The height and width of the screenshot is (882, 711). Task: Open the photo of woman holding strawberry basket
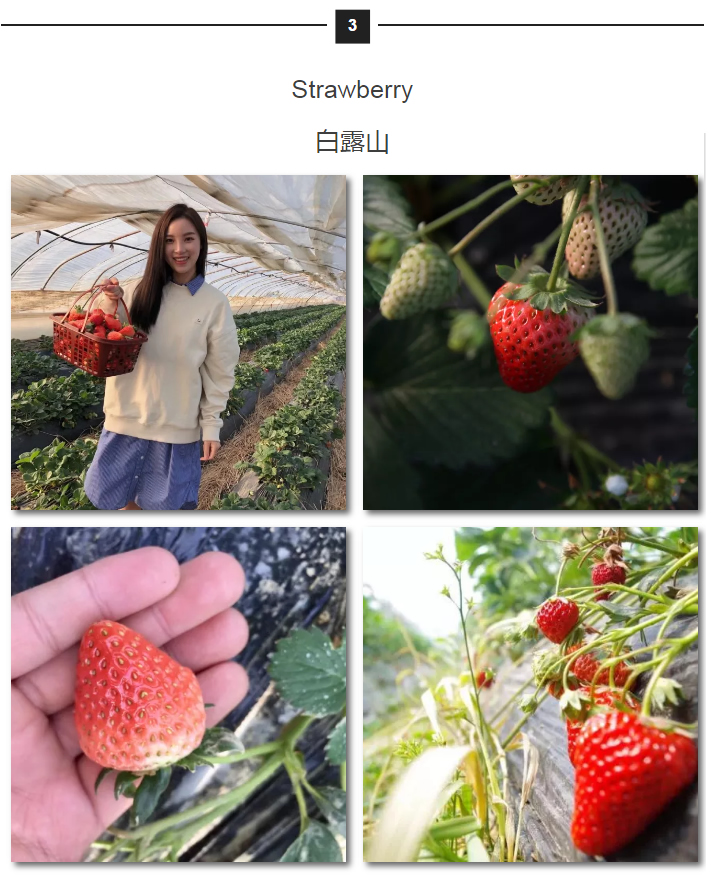(x=178, y=342)
